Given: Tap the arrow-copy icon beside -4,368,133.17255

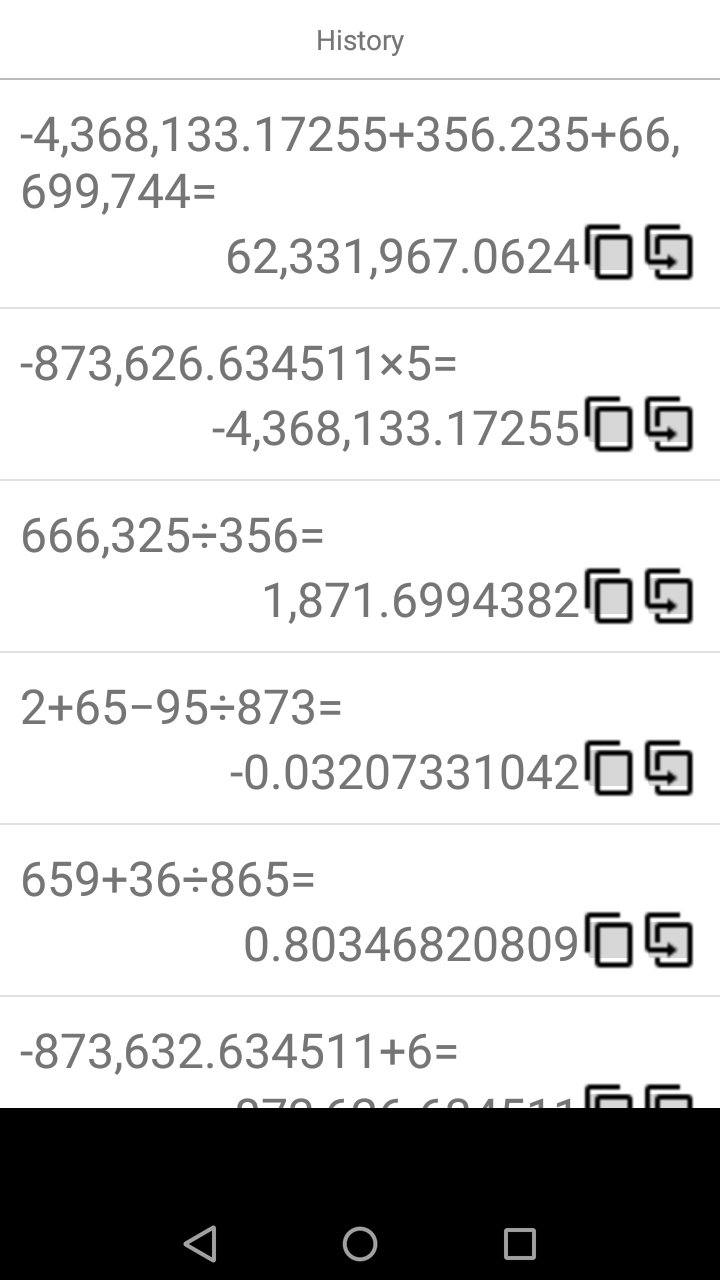Looking at the screenshot, I should pos(669,425).
